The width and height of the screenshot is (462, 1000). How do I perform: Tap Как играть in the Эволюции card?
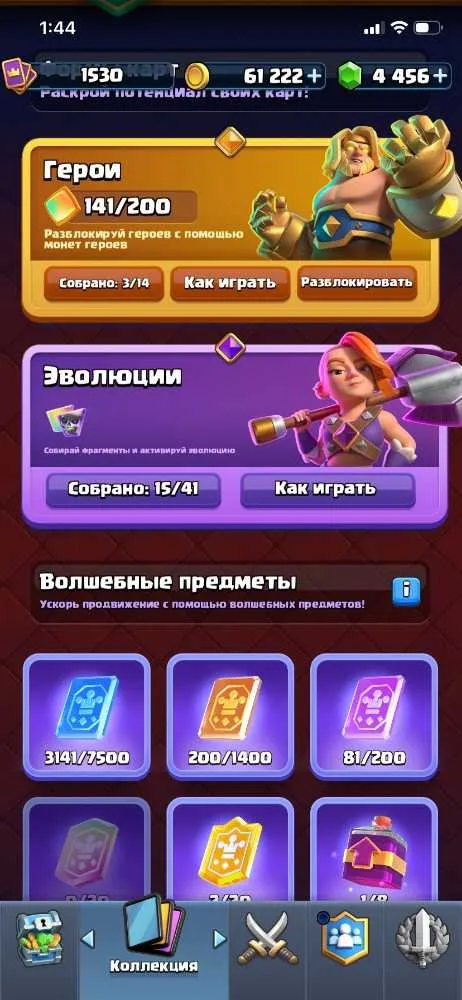tap(327, 490)
